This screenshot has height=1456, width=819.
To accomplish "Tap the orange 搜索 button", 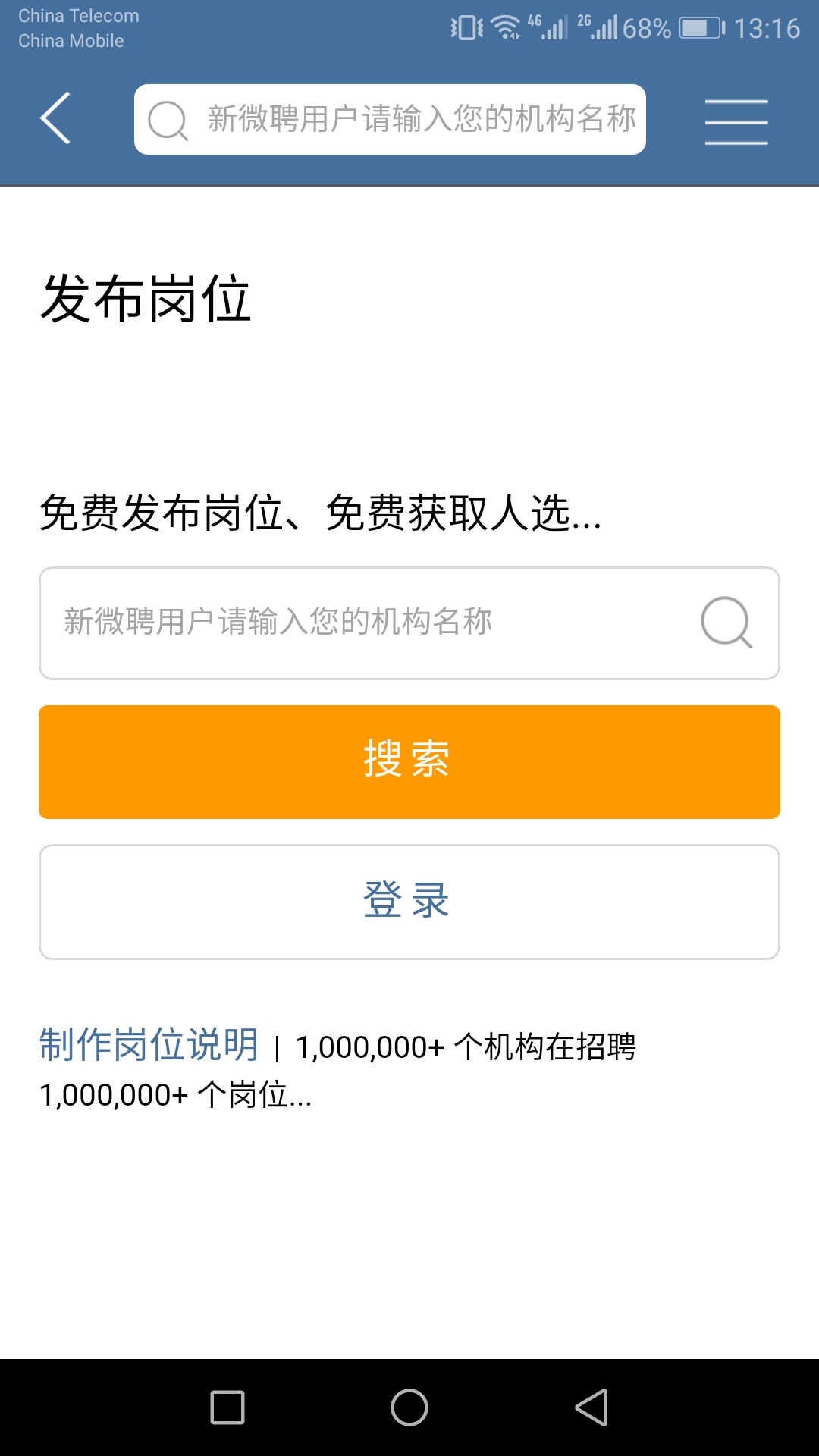I will pyautogui.click(x=409, y=761).
